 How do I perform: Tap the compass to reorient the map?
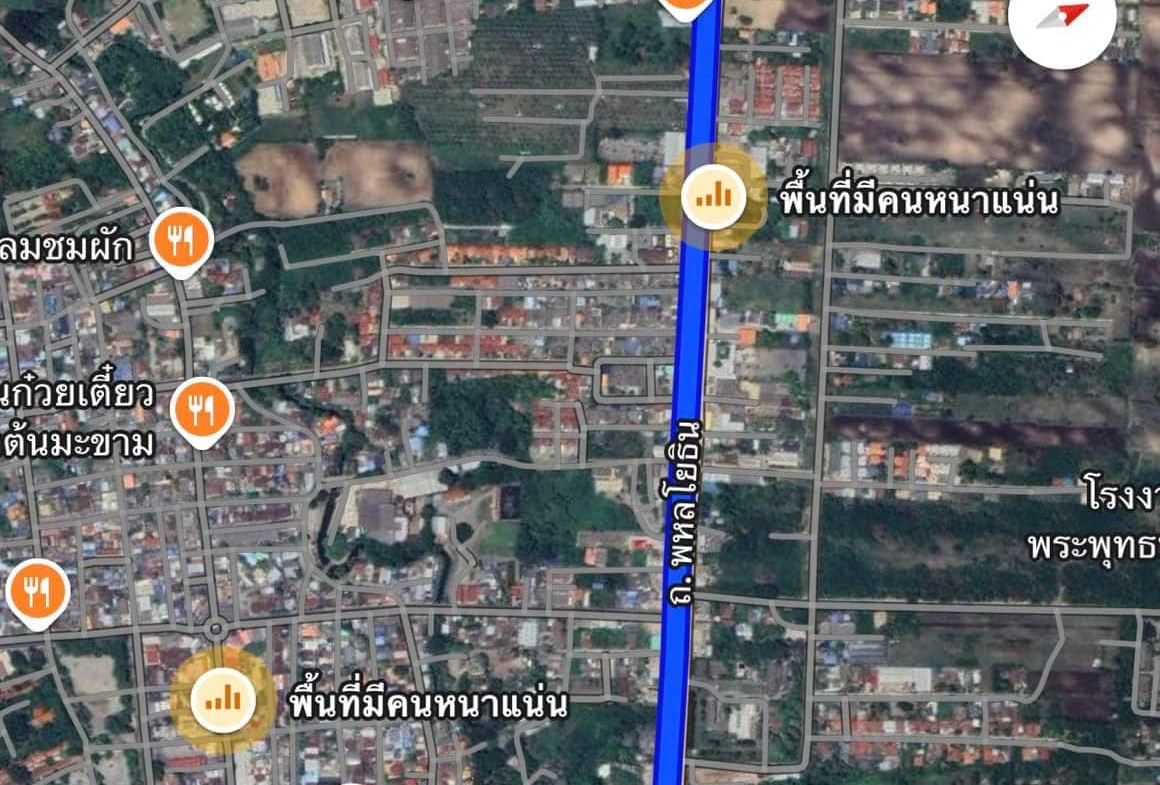1061,20
